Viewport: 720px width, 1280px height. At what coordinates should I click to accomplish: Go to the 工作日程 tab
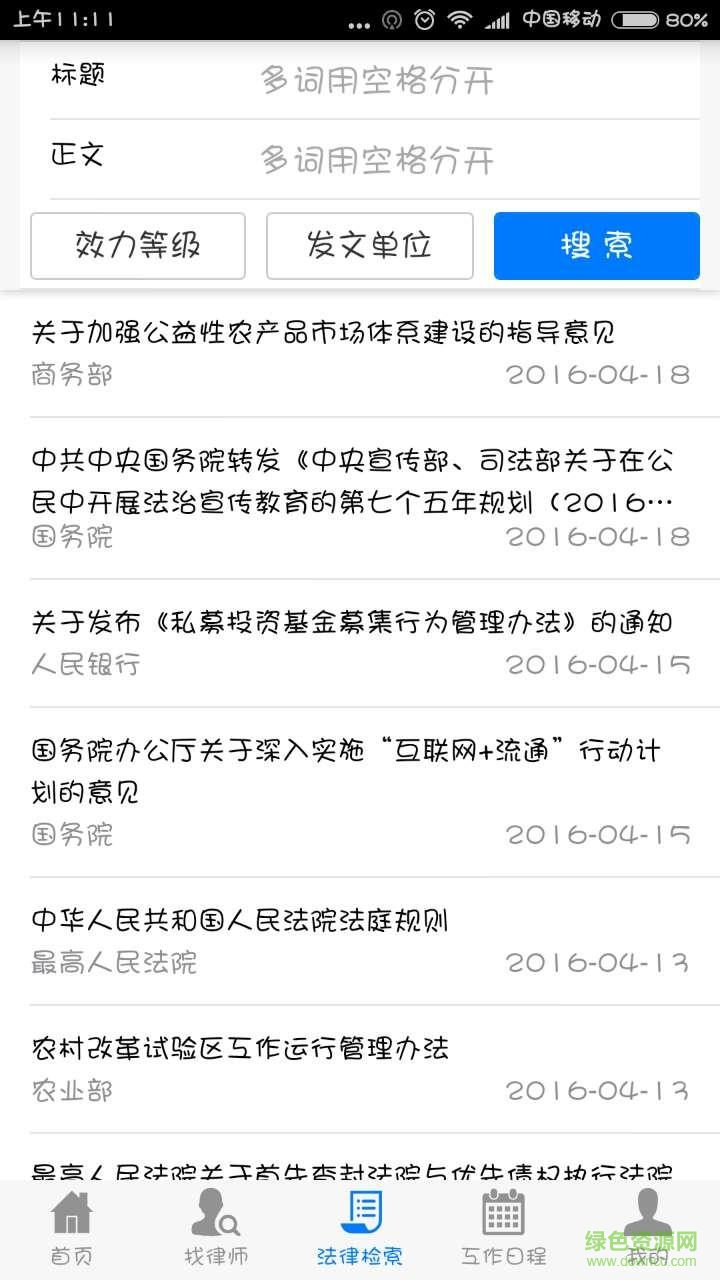click(504, 1228)
